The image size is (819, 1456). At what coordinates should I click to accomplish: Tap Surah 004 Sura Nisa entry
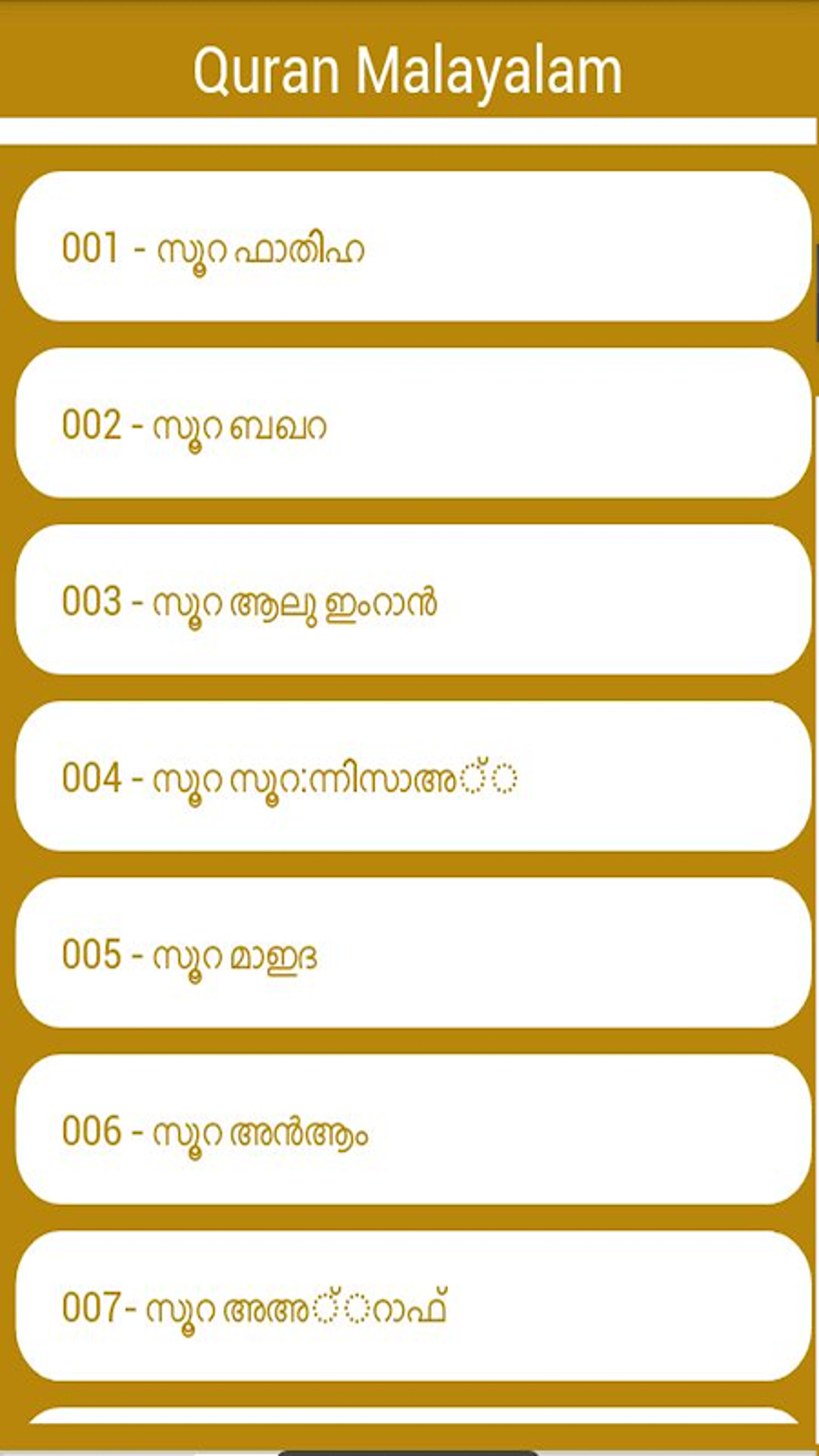[x=409, y=779]
